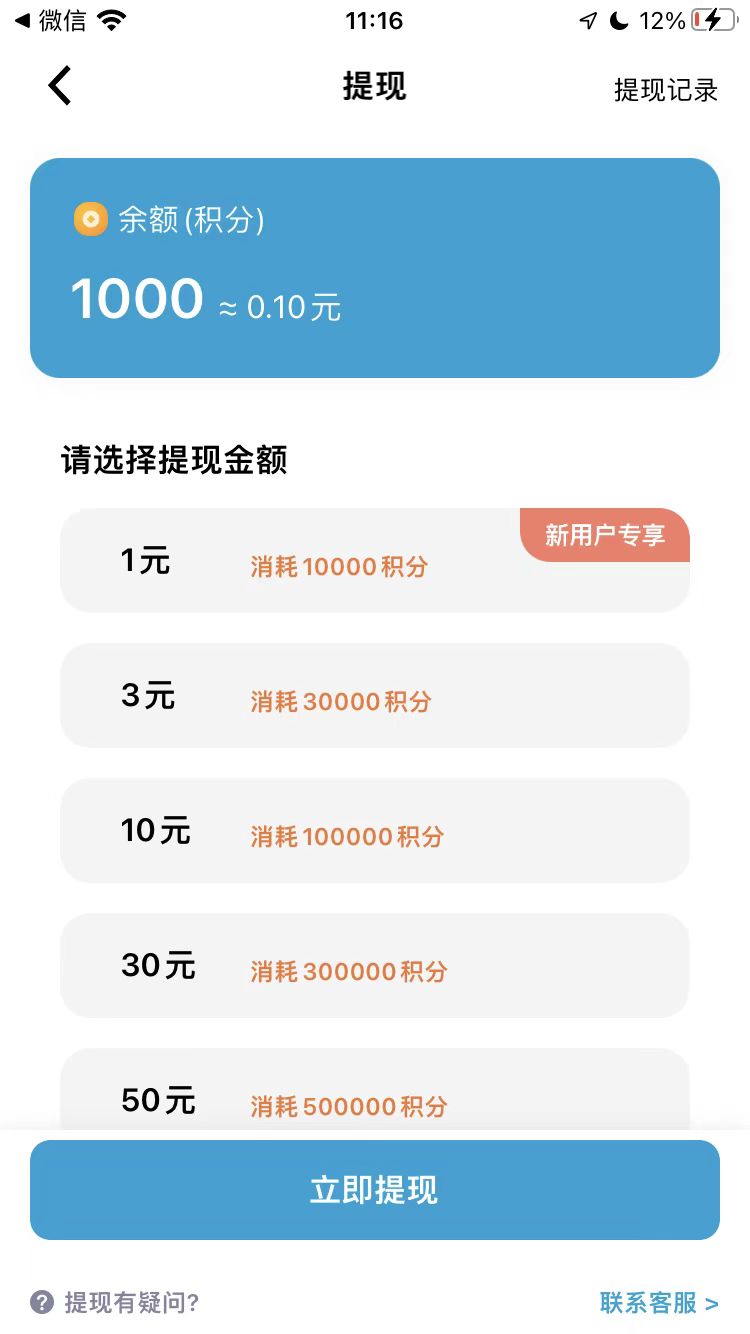Tap the balance card showing 1000 points
Viewport: 750px width, 1334px height.
pos(375,267)
